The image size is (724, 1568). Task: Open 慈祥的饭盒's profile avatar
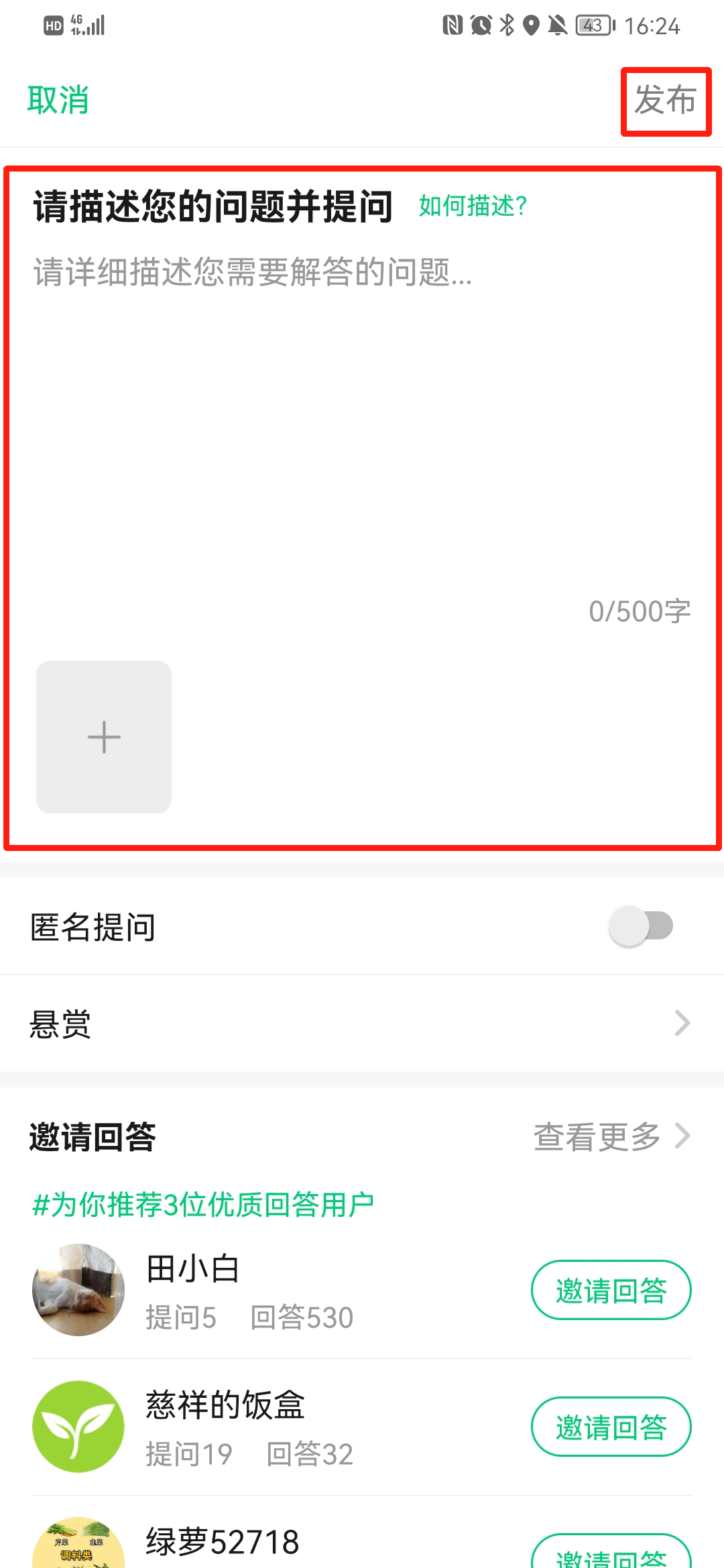tap(78, 1427)
